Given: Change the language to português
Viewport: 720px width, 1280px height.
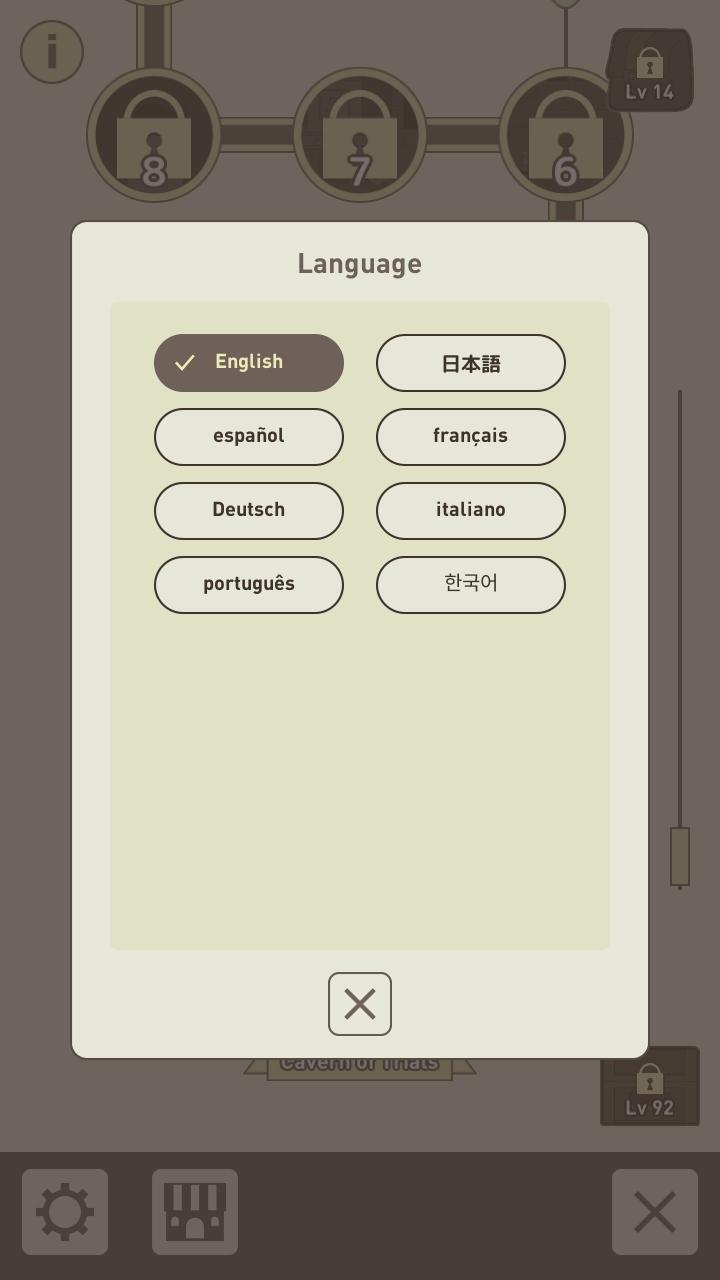Looking at the screenshot, I should pos(249,585).
